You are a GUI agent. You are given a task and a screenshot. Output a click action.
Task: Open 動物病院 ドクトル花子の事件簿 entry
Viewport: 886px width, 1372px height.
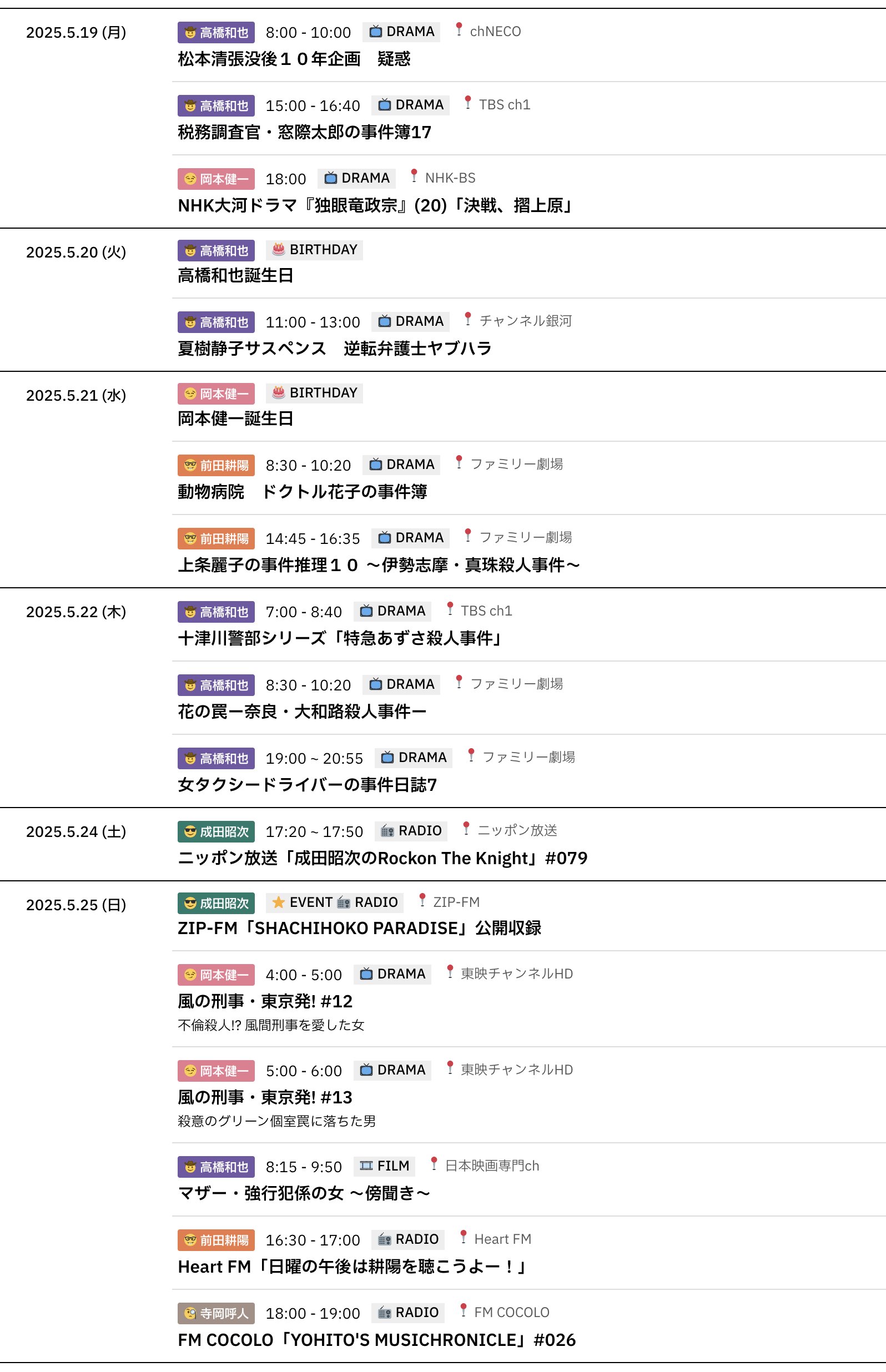pyautogui.click(x=302, y=492)
